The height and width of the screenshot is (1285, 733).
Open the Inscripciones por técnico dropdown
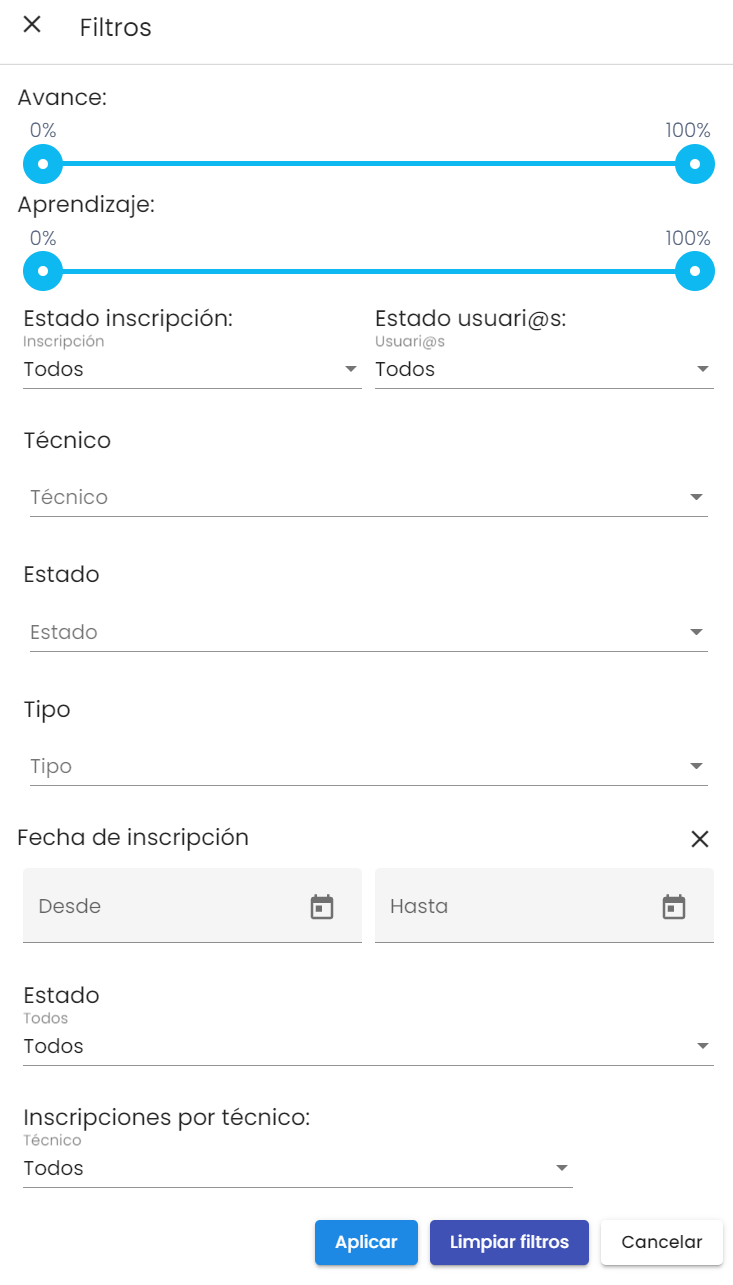tap(297, 1168)
